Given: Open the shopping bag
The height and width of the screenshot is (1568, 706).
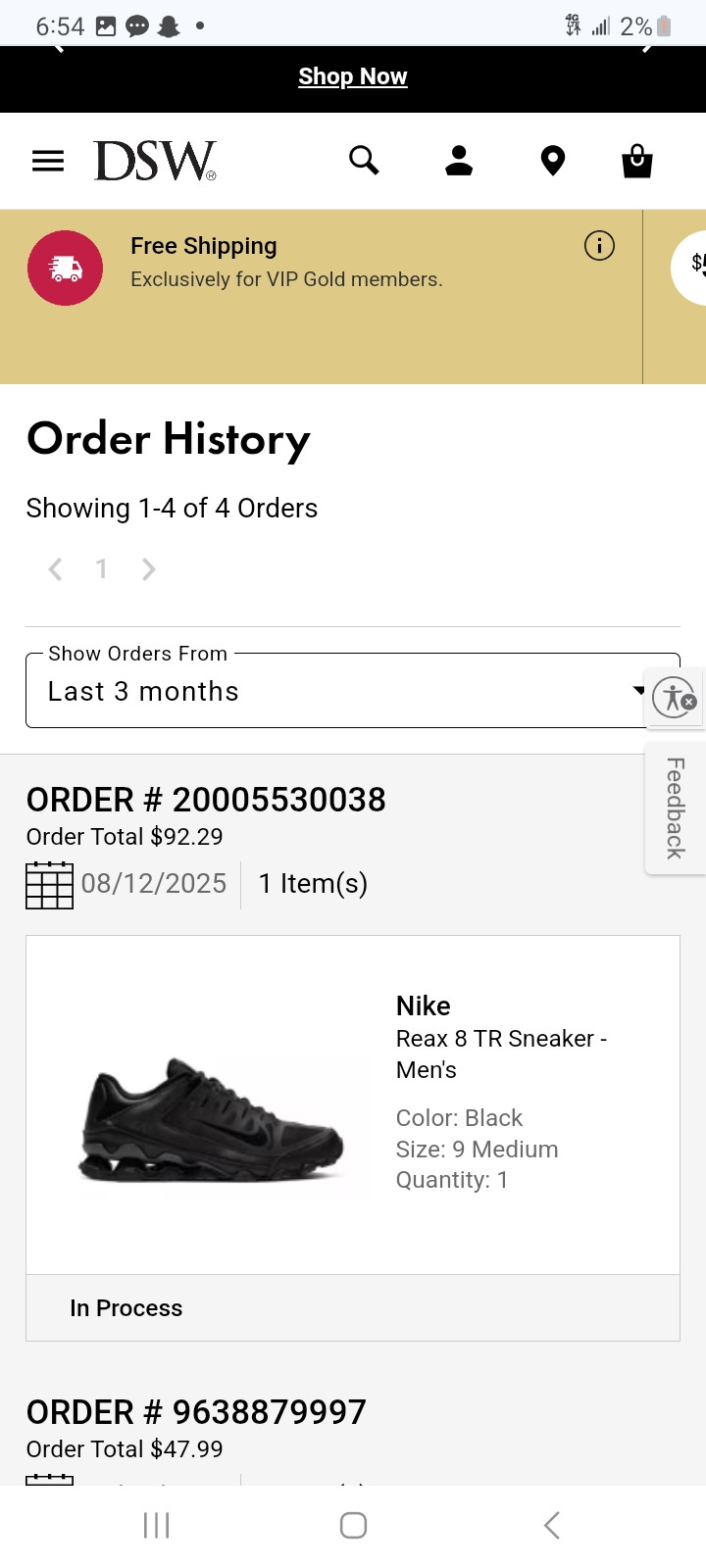Looking at the screenshot, I should (x=637, y=161).
